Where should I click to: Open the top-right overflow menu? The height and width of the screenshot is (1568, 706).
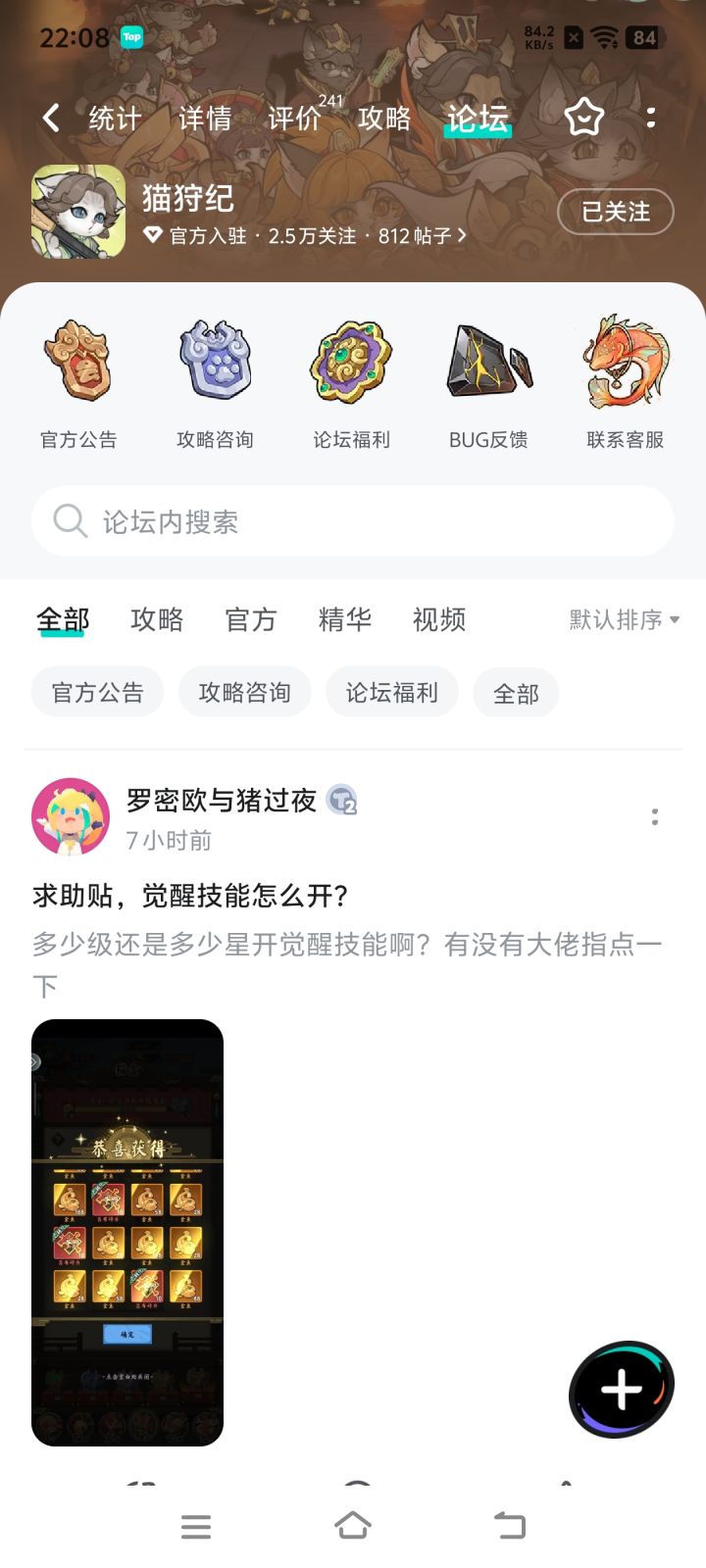(651, 119)
